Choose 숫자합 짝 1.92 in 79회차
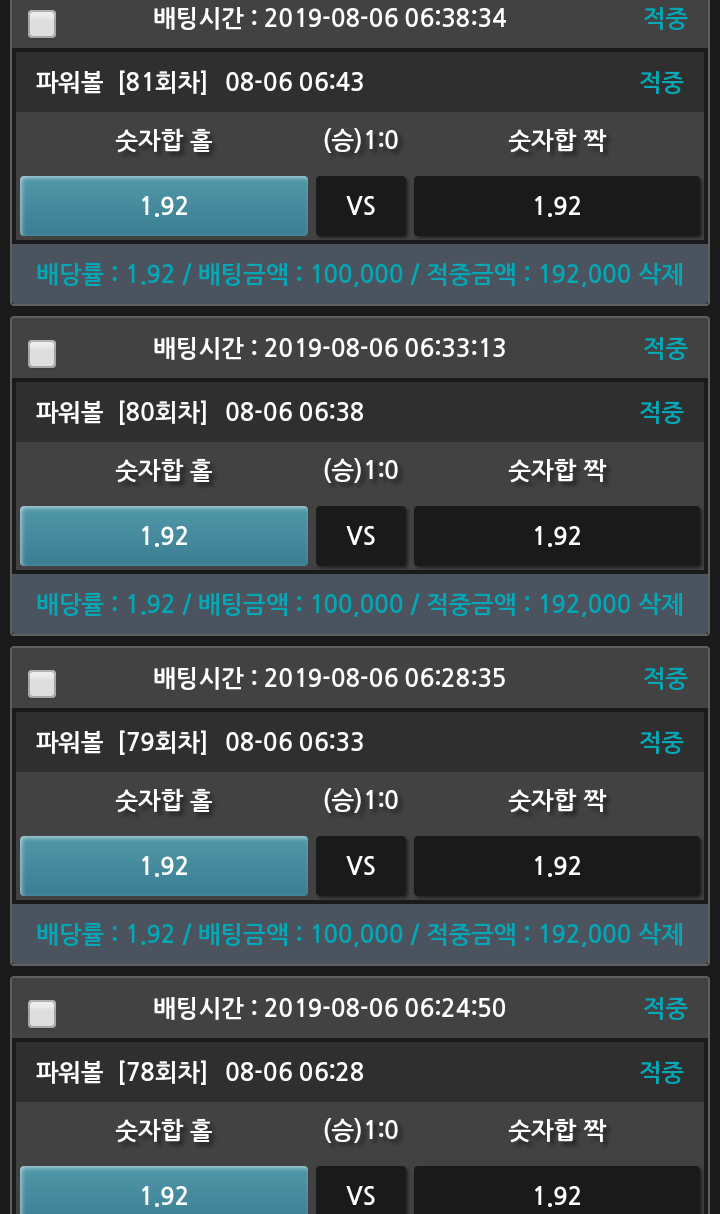The image size is (720, 1214). pyautogui.click(x=557, y=866)
